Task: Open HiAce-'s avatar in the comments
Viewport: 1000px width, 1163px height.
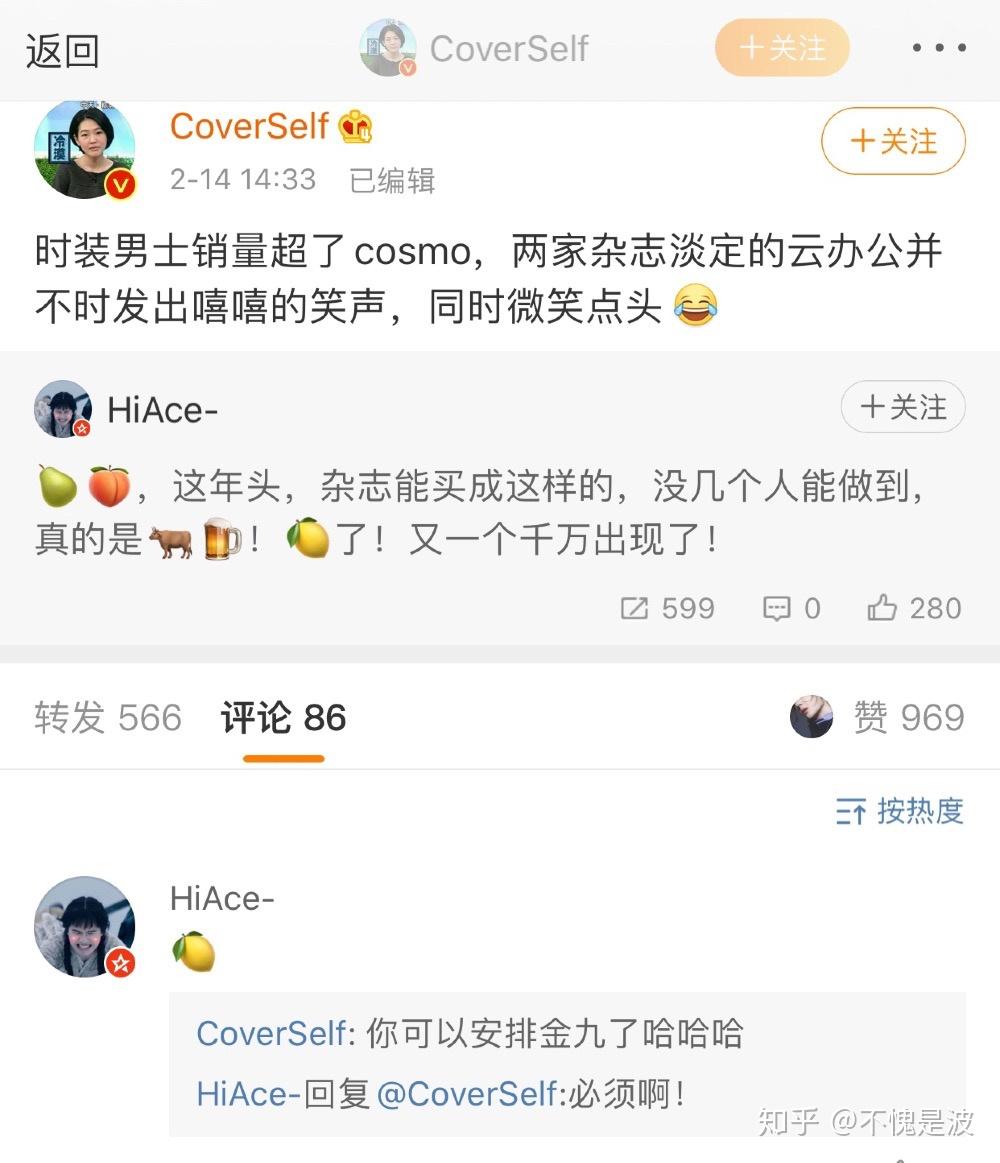Action: [x=84, y=927]
